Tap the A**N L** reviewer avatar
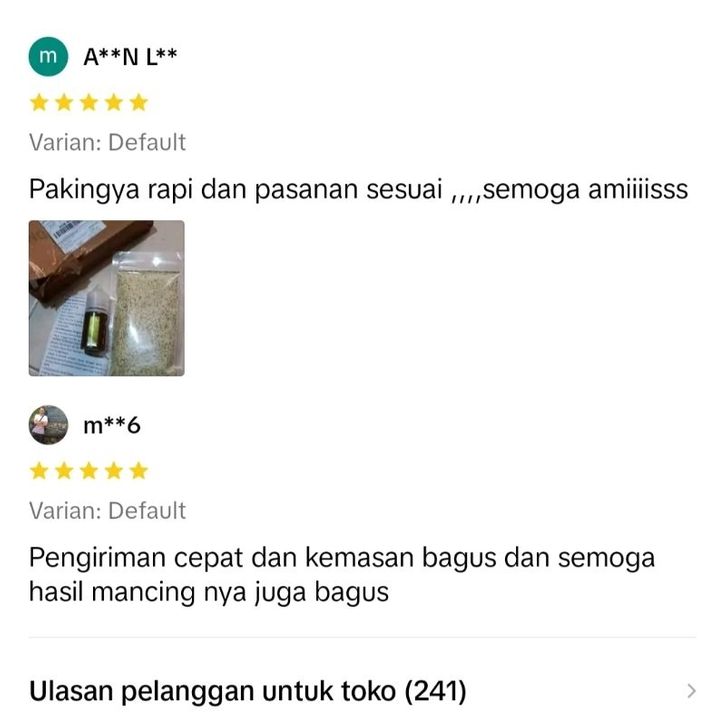Image resolution: width=726 pixels, height=726 pixels. pos(47,58)
